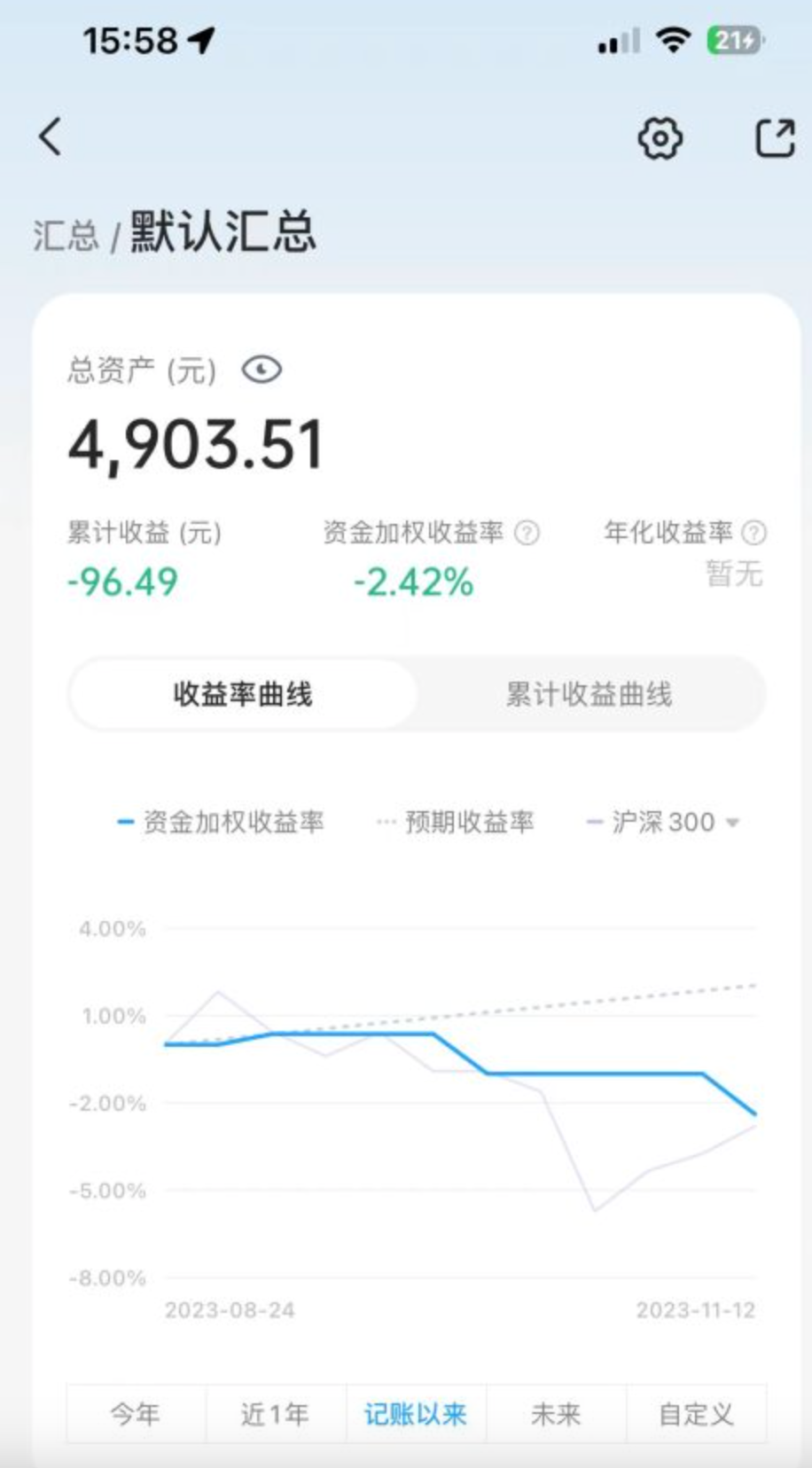Go back using the back arrow
The height and width of the screenshot is (1468, 812).
51,137
